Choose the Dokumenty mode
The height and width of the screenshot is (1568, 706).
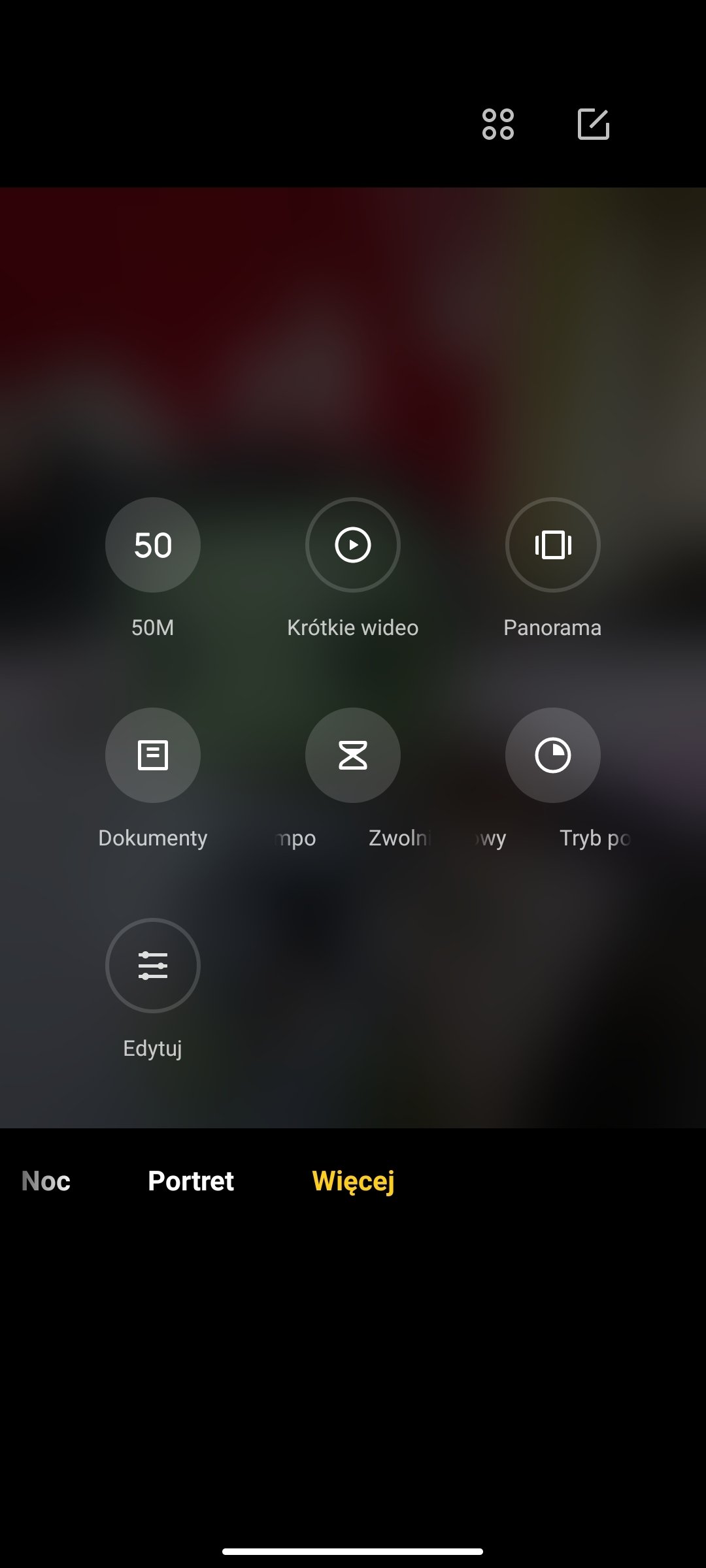point(153,755)
